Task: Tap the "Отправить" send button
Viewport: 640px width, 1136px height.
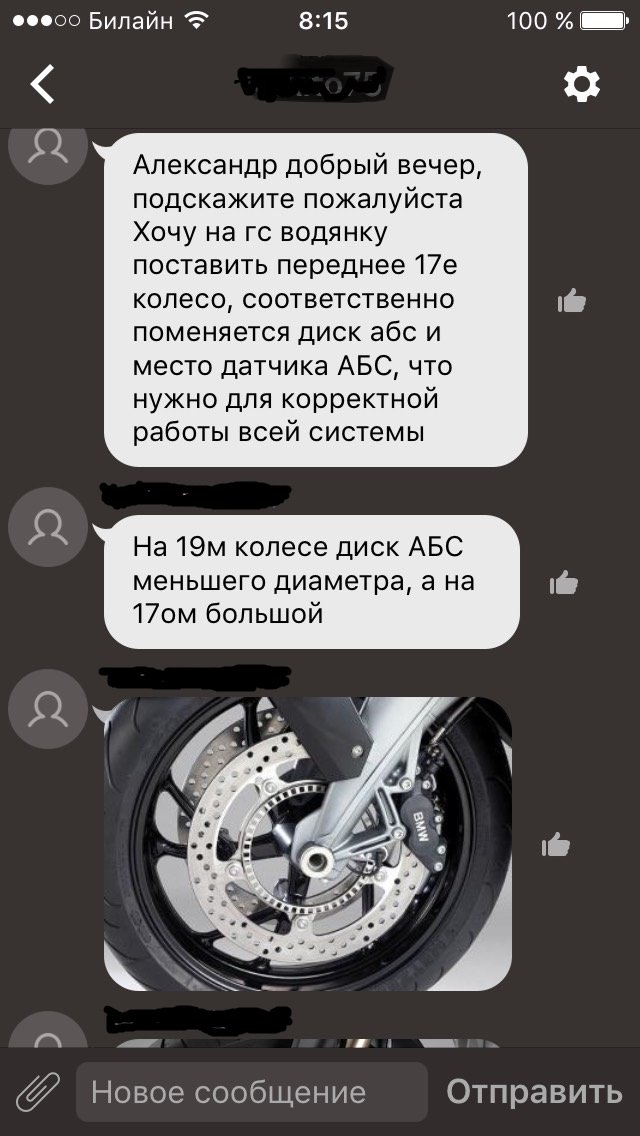Action: tap(534, 1091)
